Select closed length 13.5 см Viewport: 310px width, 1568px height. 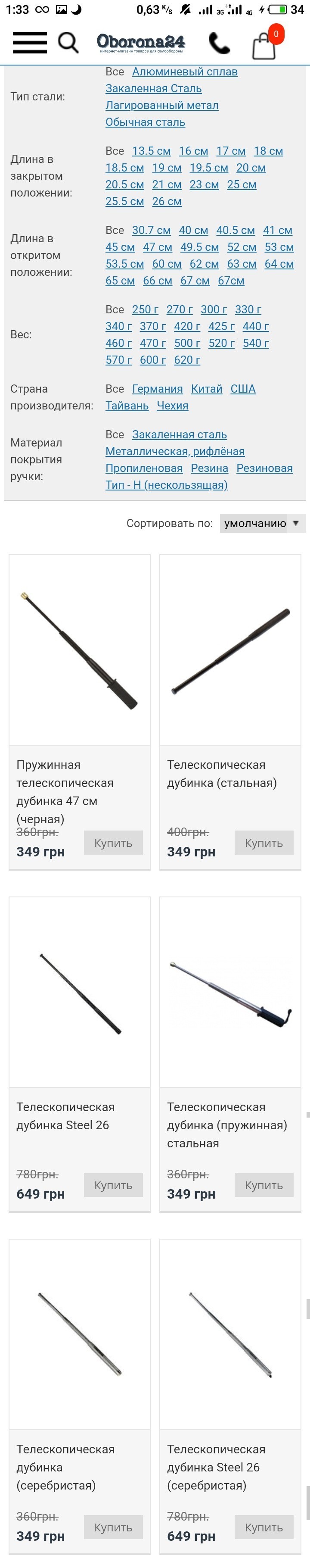tap(151, 151)
